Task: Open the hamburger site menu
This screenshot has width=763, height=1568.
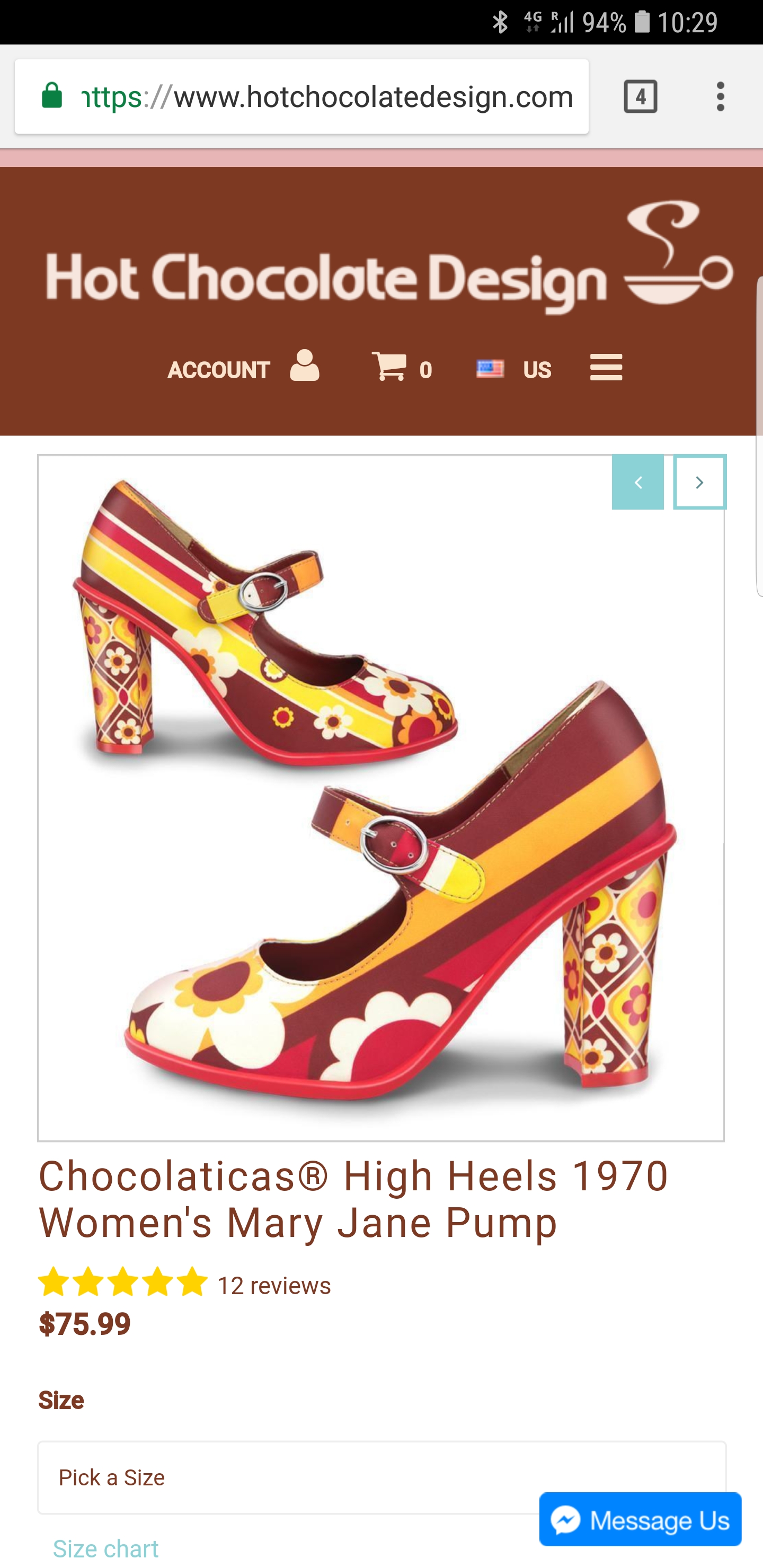Action: click(x=606, y=367)
